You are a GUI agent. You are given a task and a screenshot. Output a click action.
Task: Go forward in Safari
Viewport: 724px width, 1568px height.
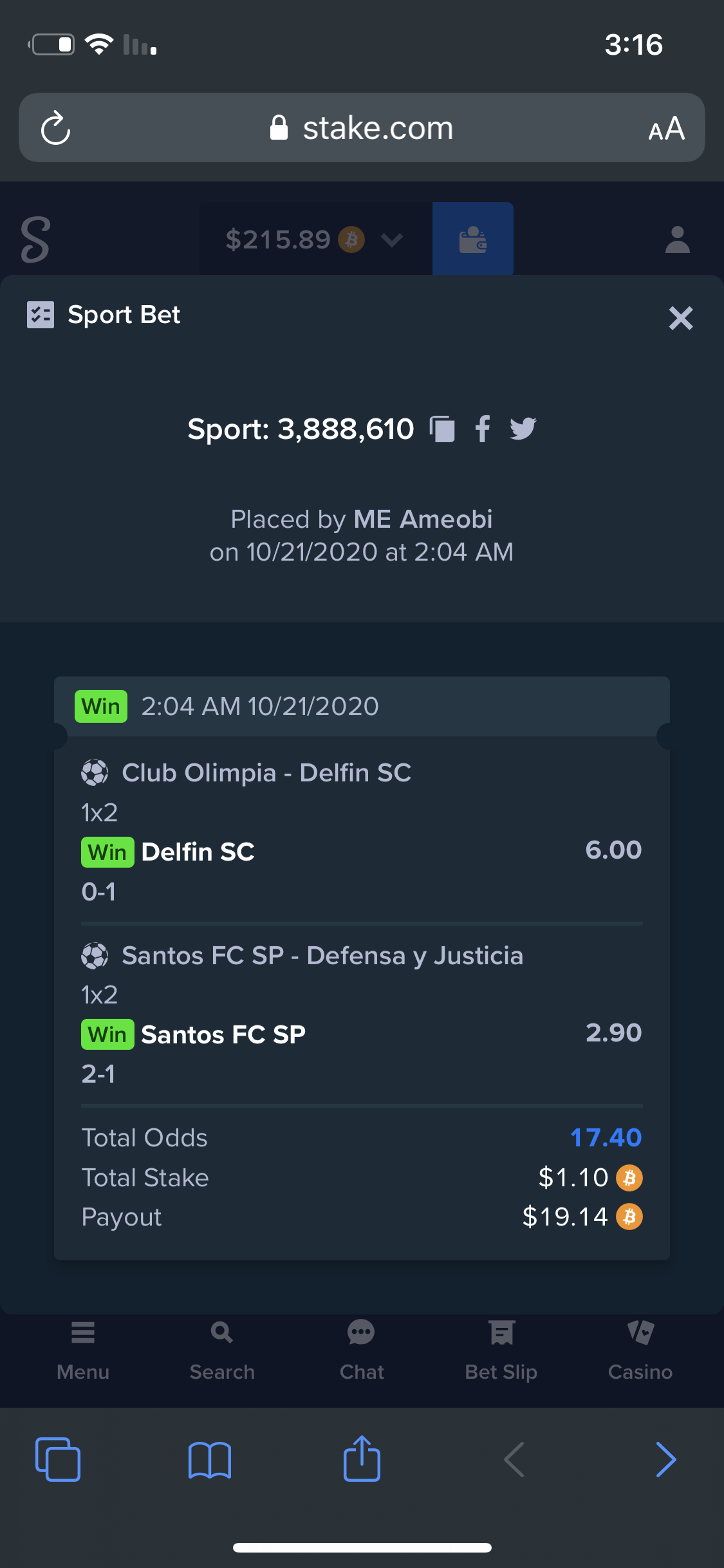tap(666, 1459)
